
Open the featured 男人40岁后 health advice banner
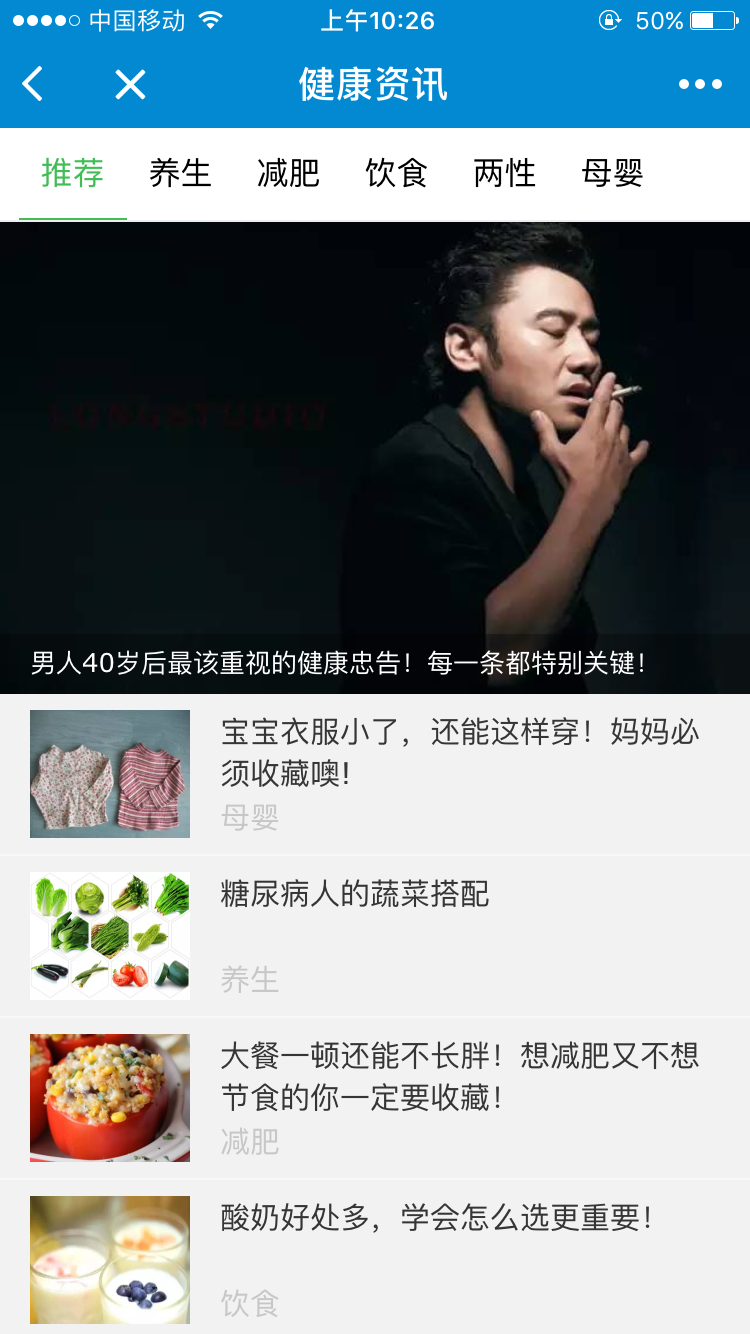pyautogui.click(x=375, y=458)
